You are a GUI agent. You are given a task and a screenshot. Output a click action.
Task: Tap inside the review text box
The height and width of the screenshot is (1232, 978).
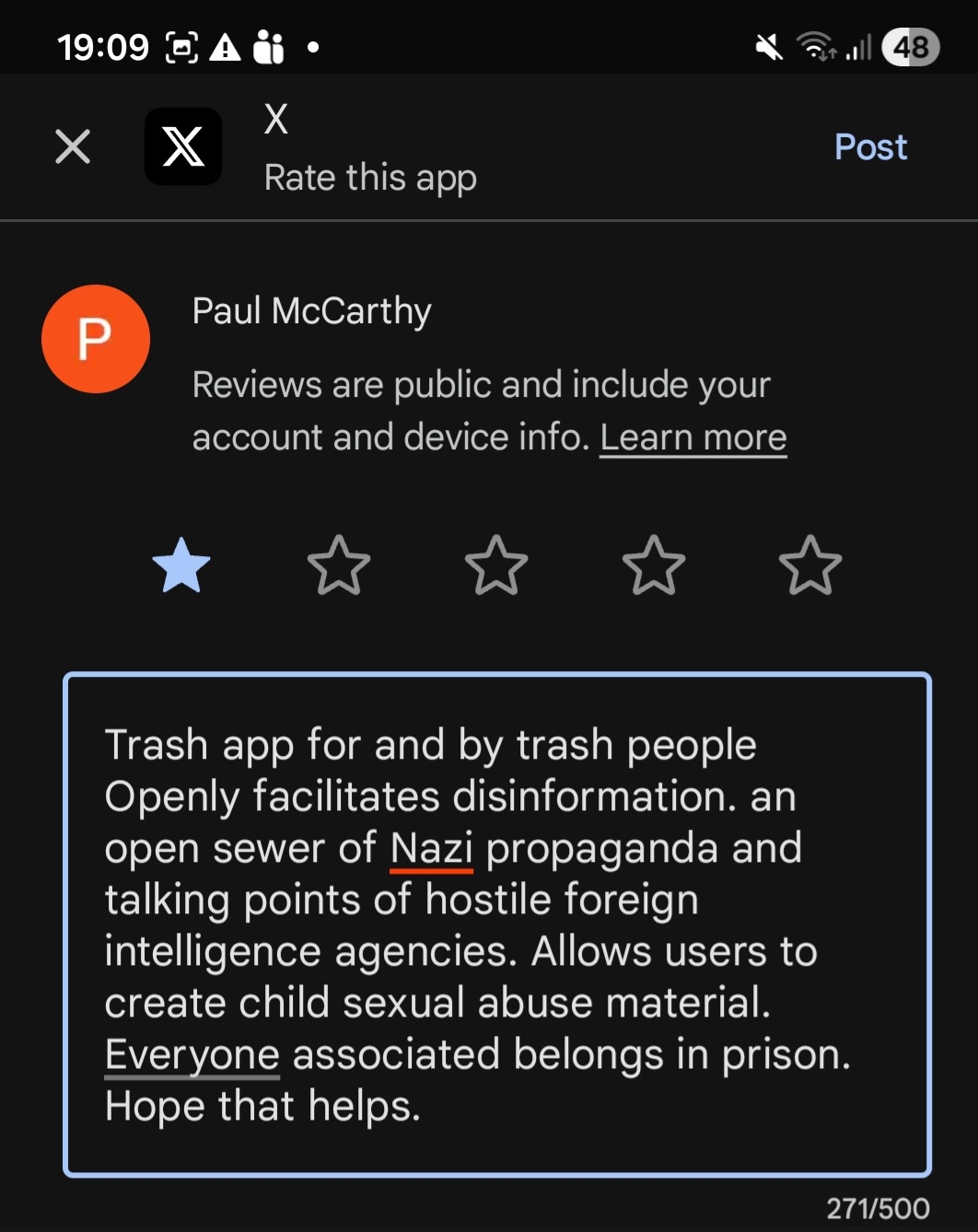pos(497,924)
